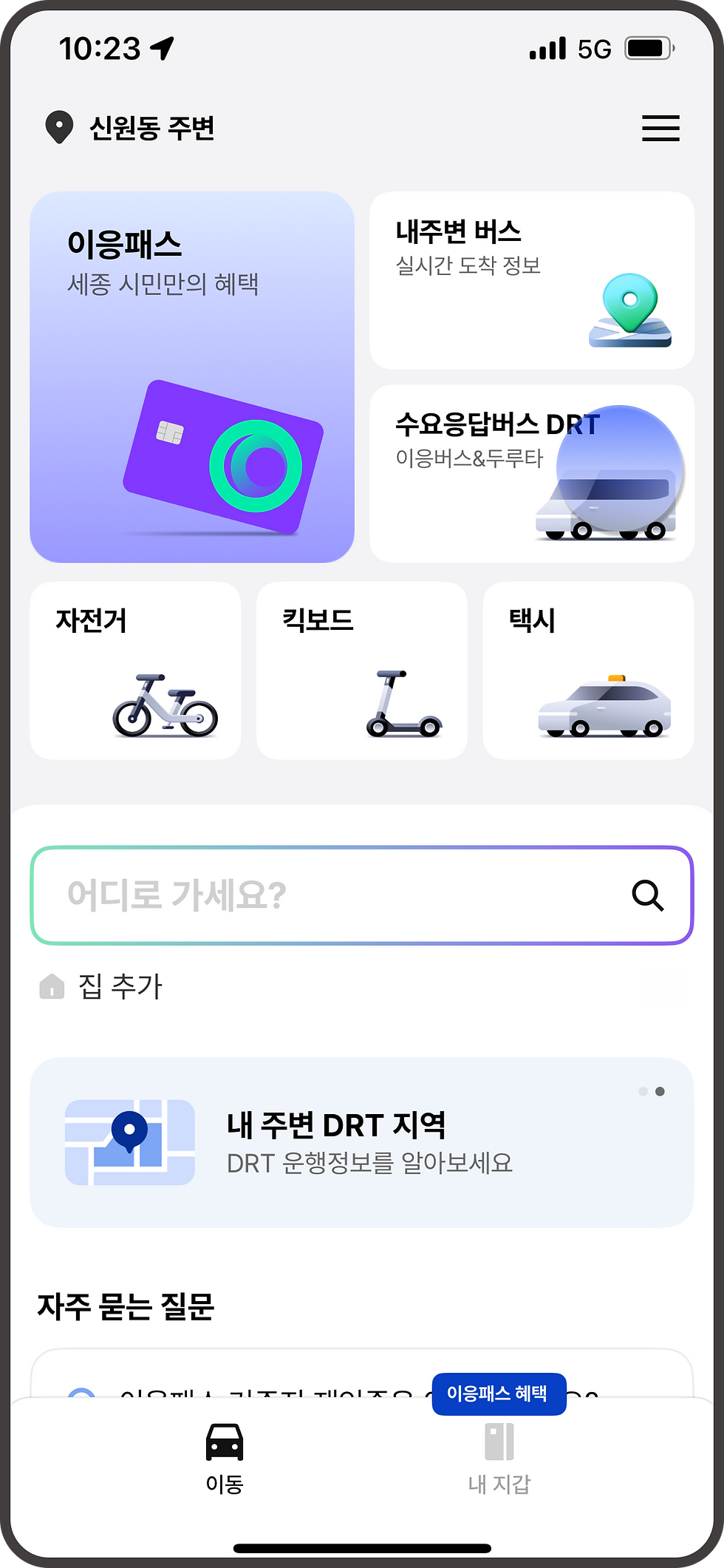Open the hamburger menu at top right

pos(660,129)
